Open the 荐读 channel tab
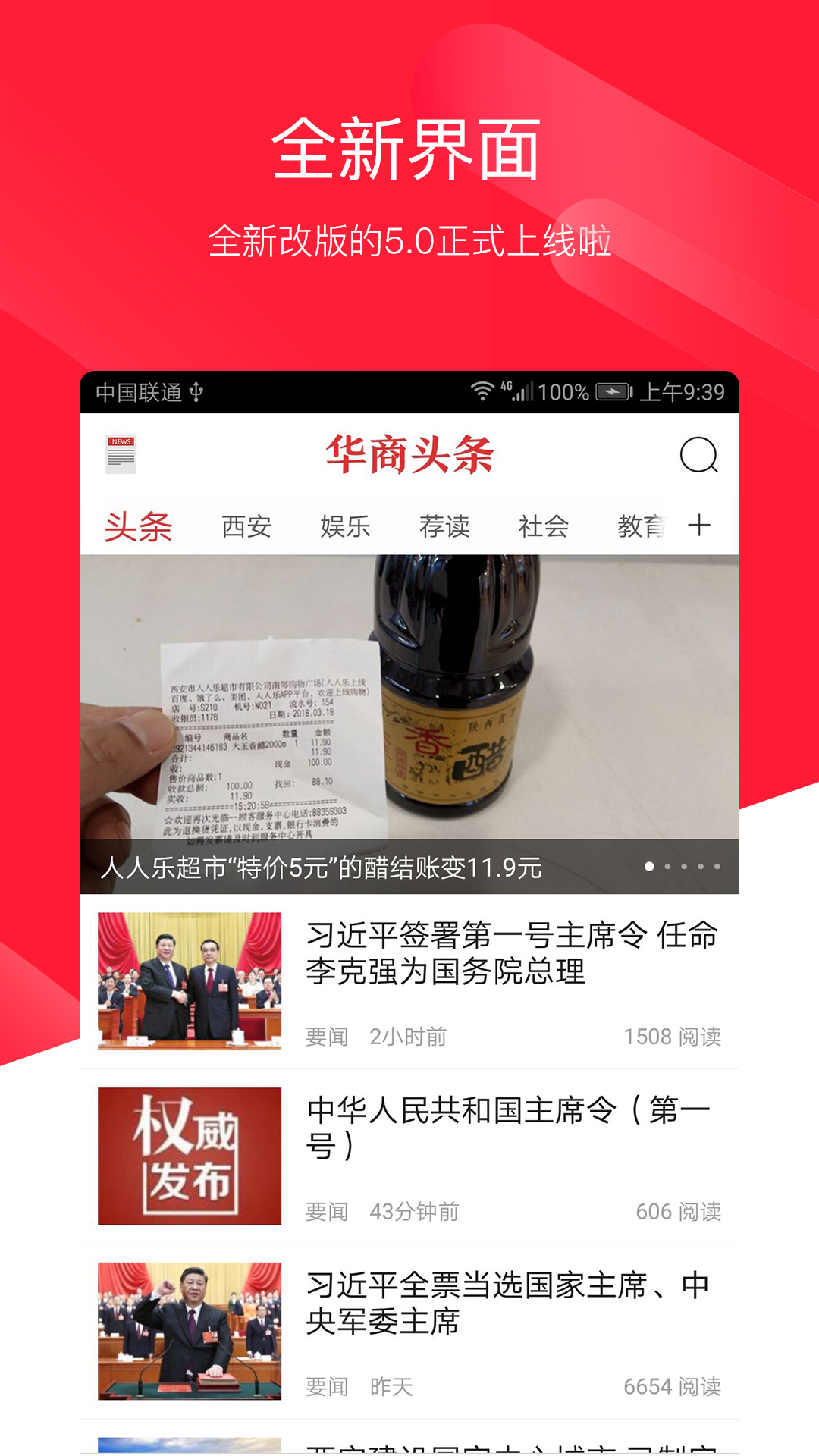This screenshot has height=1456, width=819. pyautogui.click(x=445, y=526)
